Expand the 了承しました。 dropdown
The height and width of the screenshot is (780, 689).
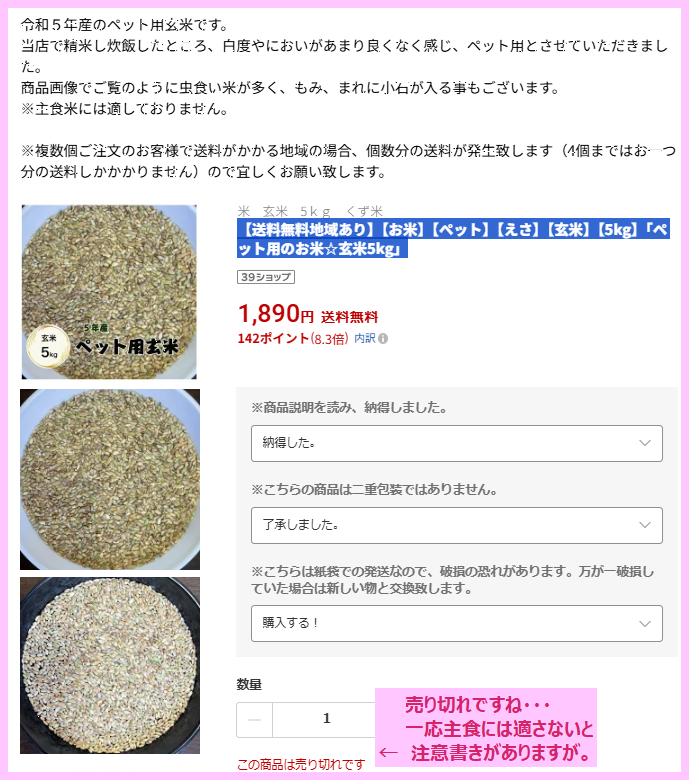pyautogui.click(x=456, y=525)
